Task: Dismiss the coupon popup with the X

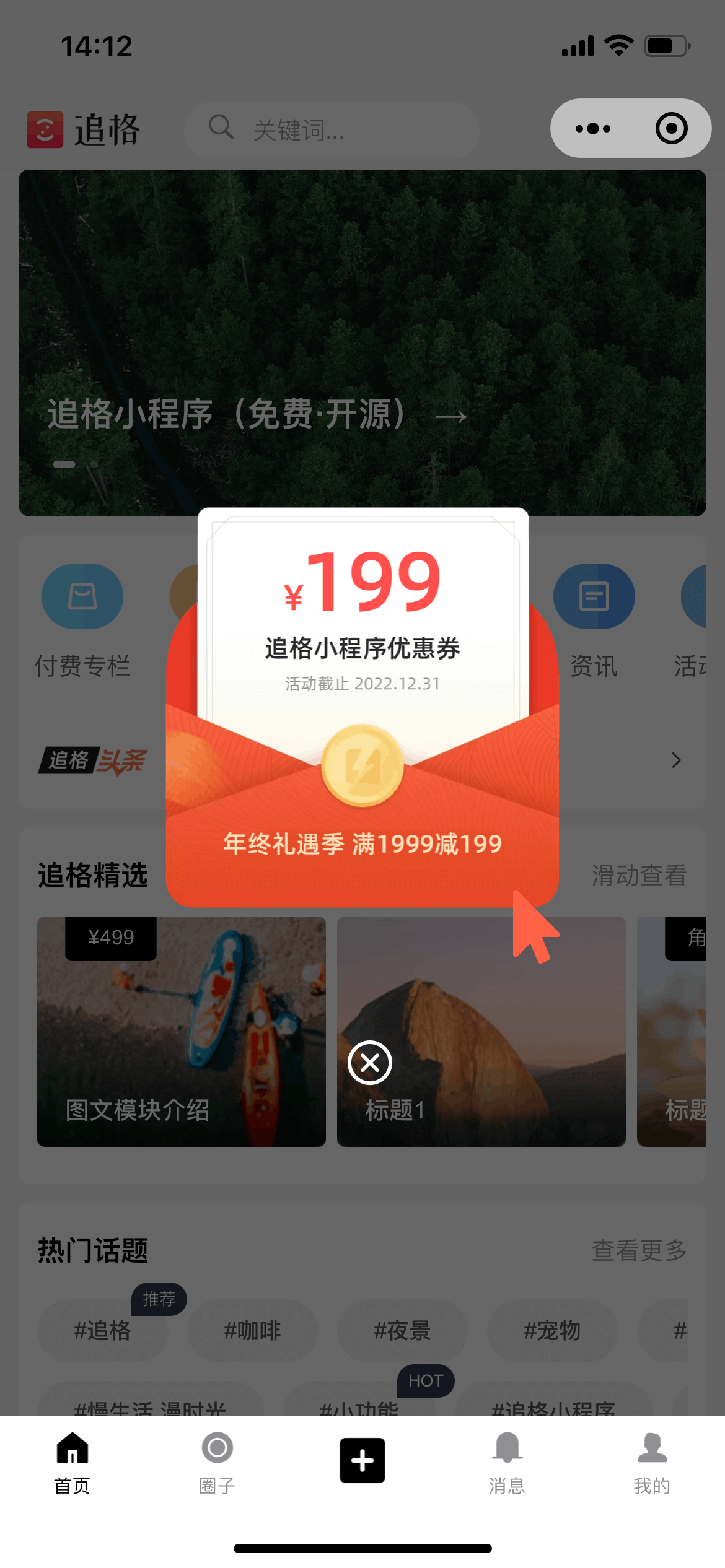Action: (370, 1063)
